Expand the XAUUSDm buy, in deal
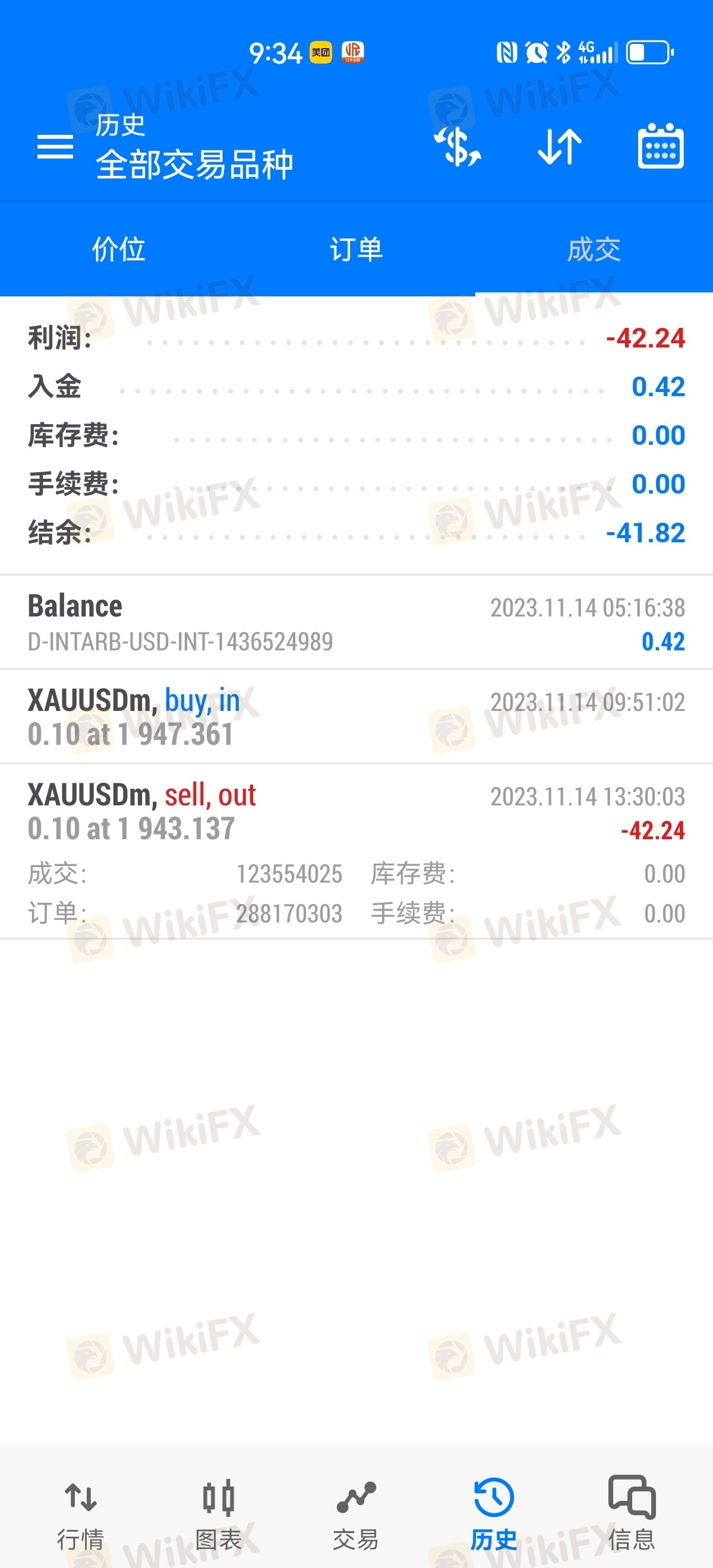 click(x=356, y=717)
